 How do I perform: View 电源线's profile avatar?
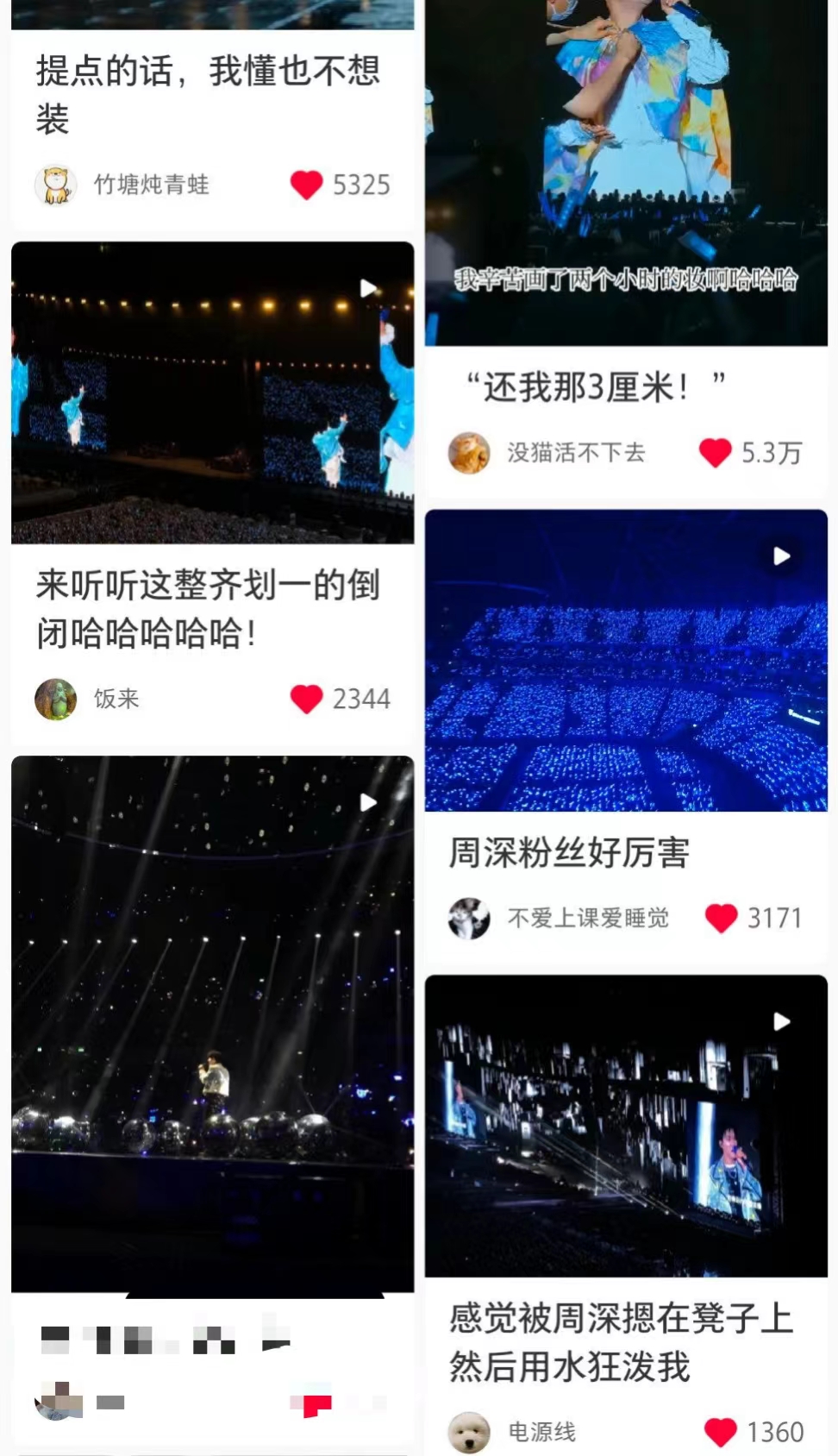click(469, 1432)
